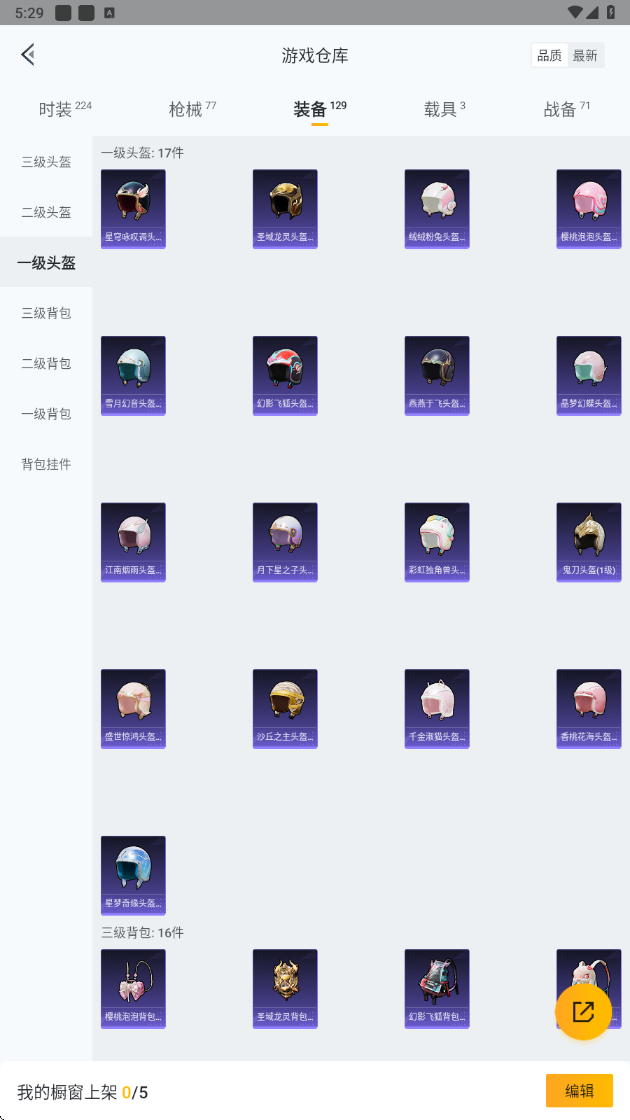The image size is (630, 1120).
Task: Sort the warehouse by 最新
Action: pyautogui.click(x=585, y=56)
